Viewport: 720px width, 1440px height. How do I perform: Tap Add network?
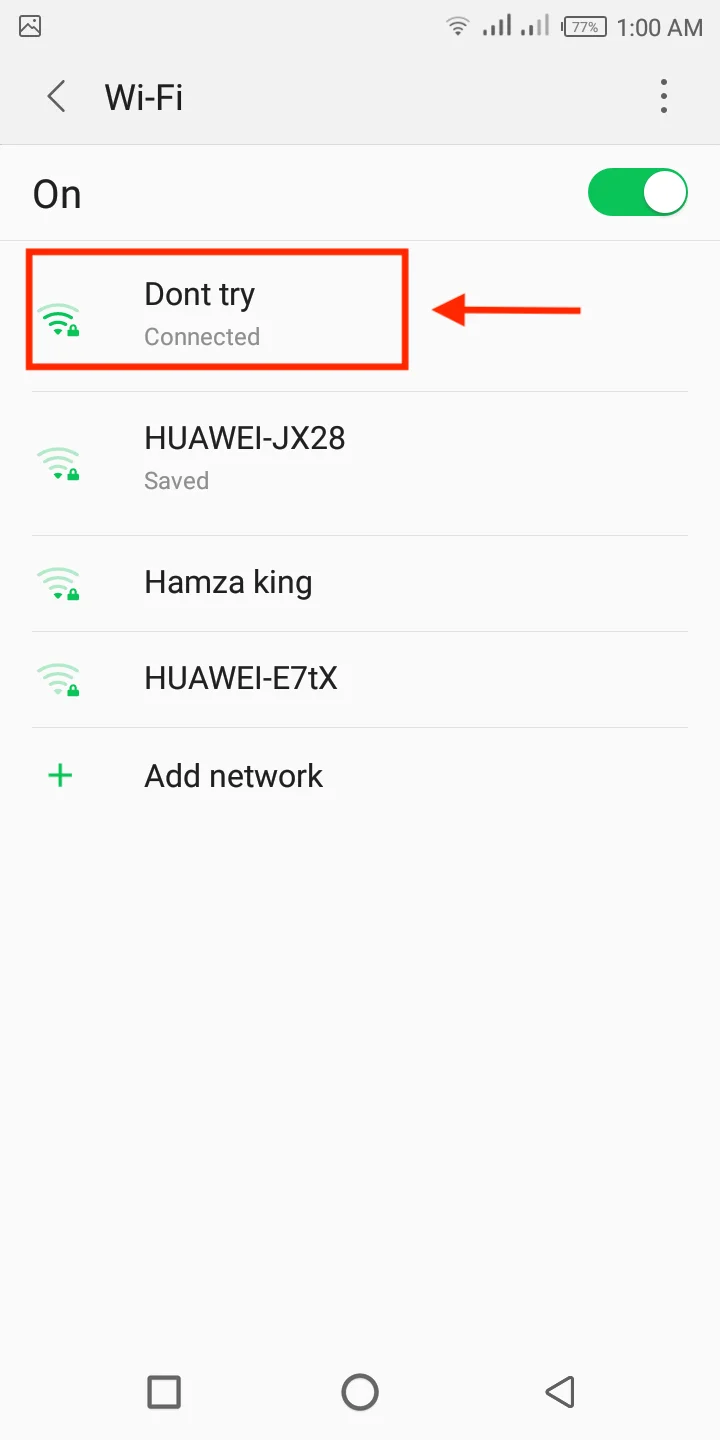click(360, 776)
